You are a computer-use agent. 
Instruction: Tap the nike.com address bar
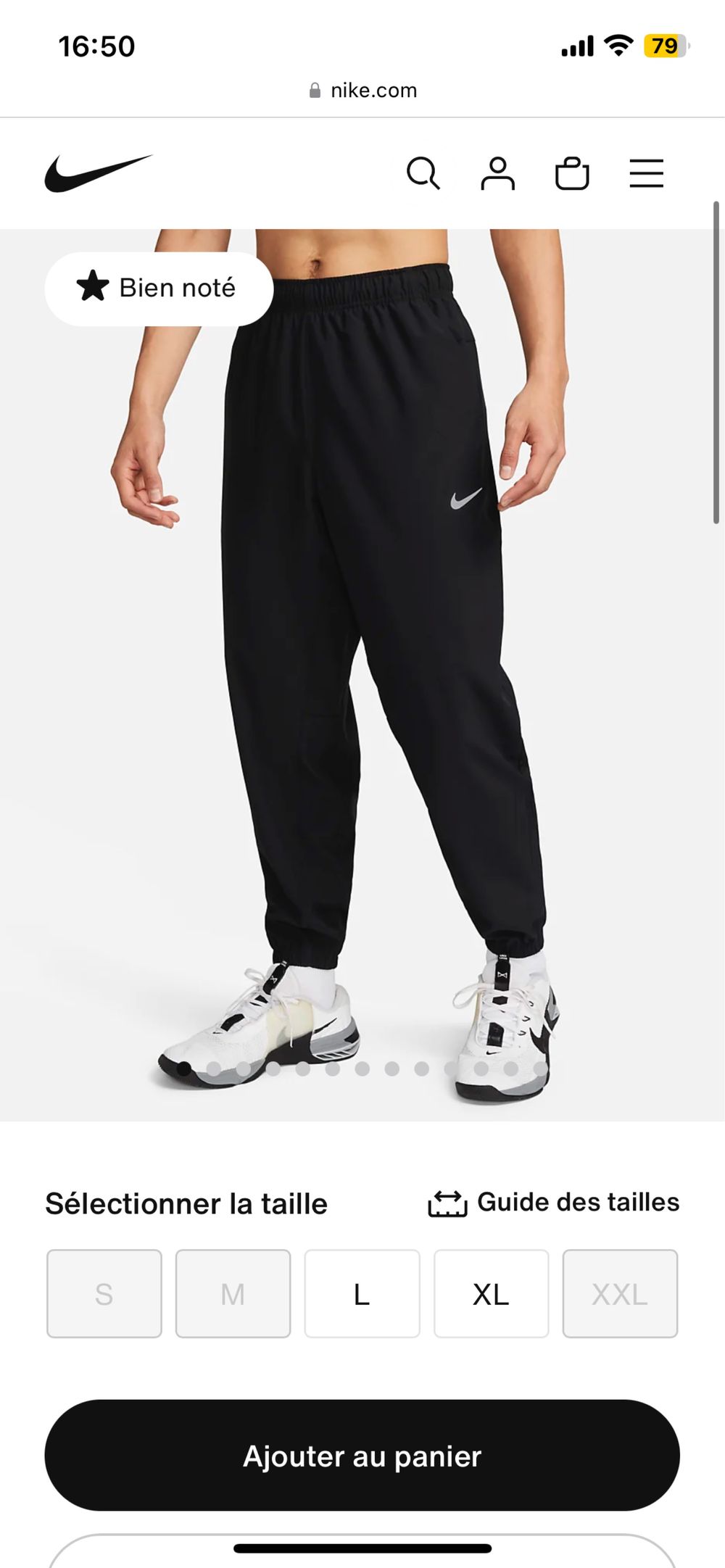point(362,91)
